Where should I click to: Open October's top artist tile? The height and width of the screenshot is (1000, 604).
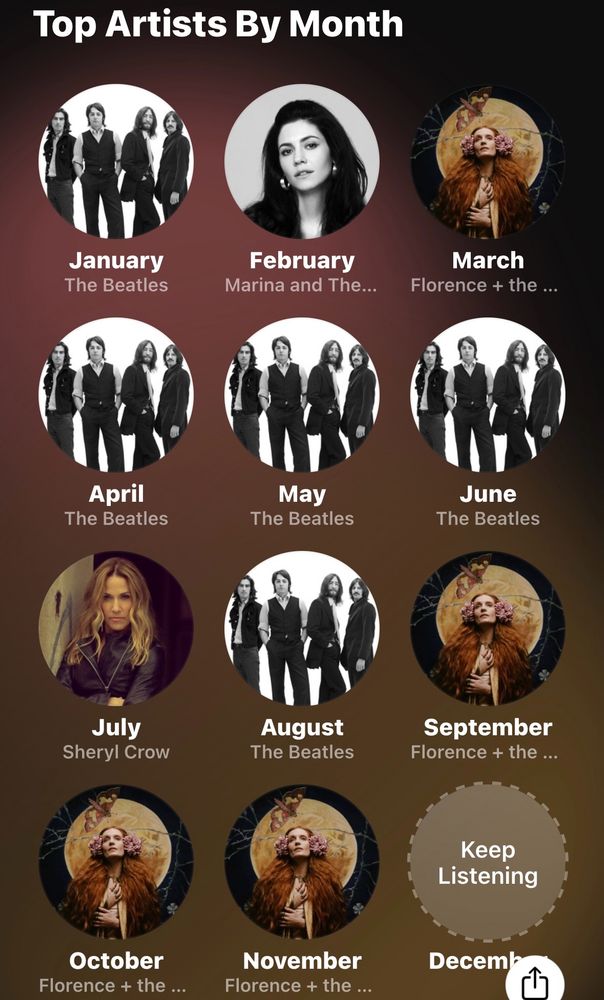(x=116, y=862)
